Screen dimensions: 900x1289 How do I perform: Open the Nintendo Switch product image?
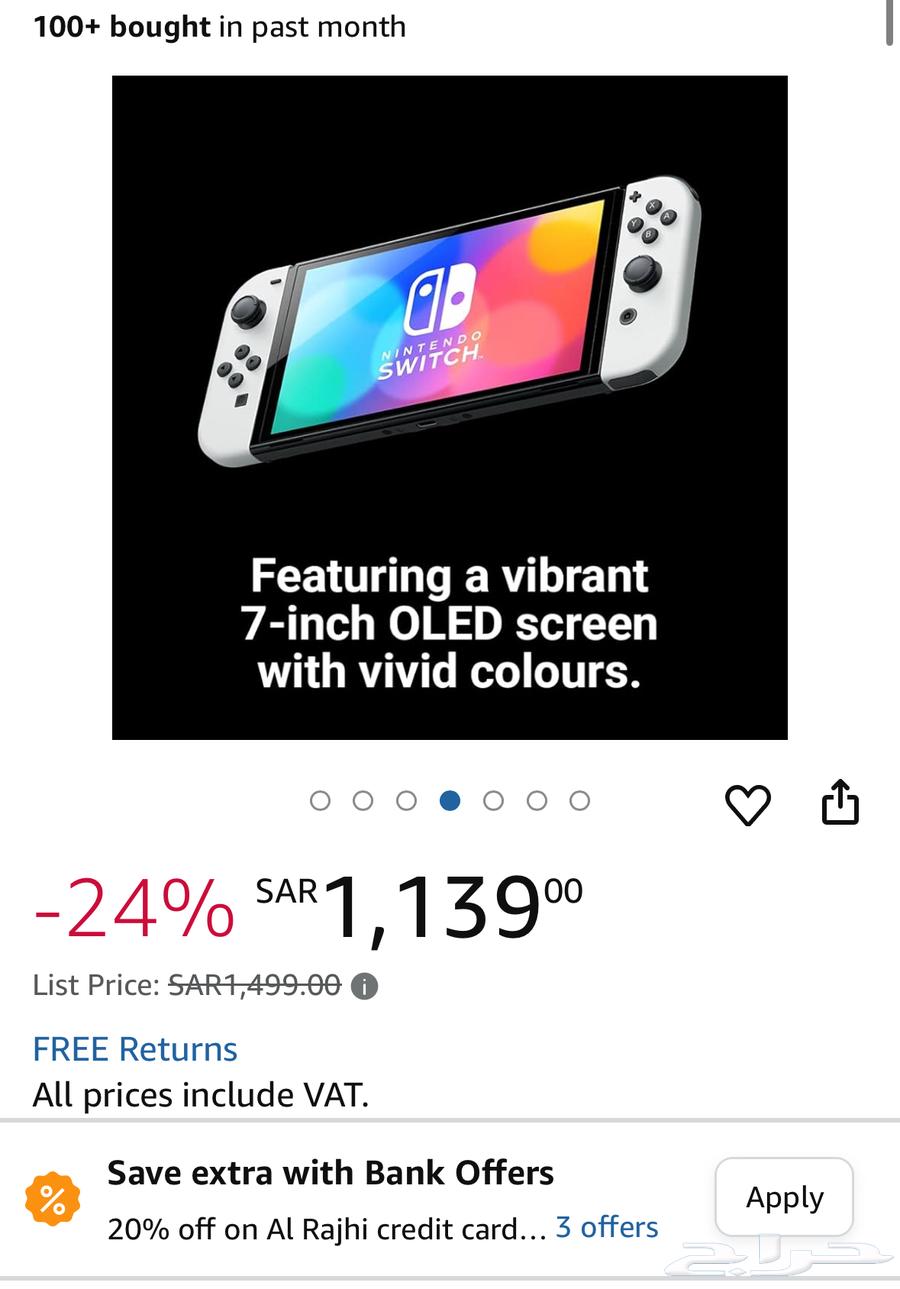pyautogui.click(x=449, y=407)
